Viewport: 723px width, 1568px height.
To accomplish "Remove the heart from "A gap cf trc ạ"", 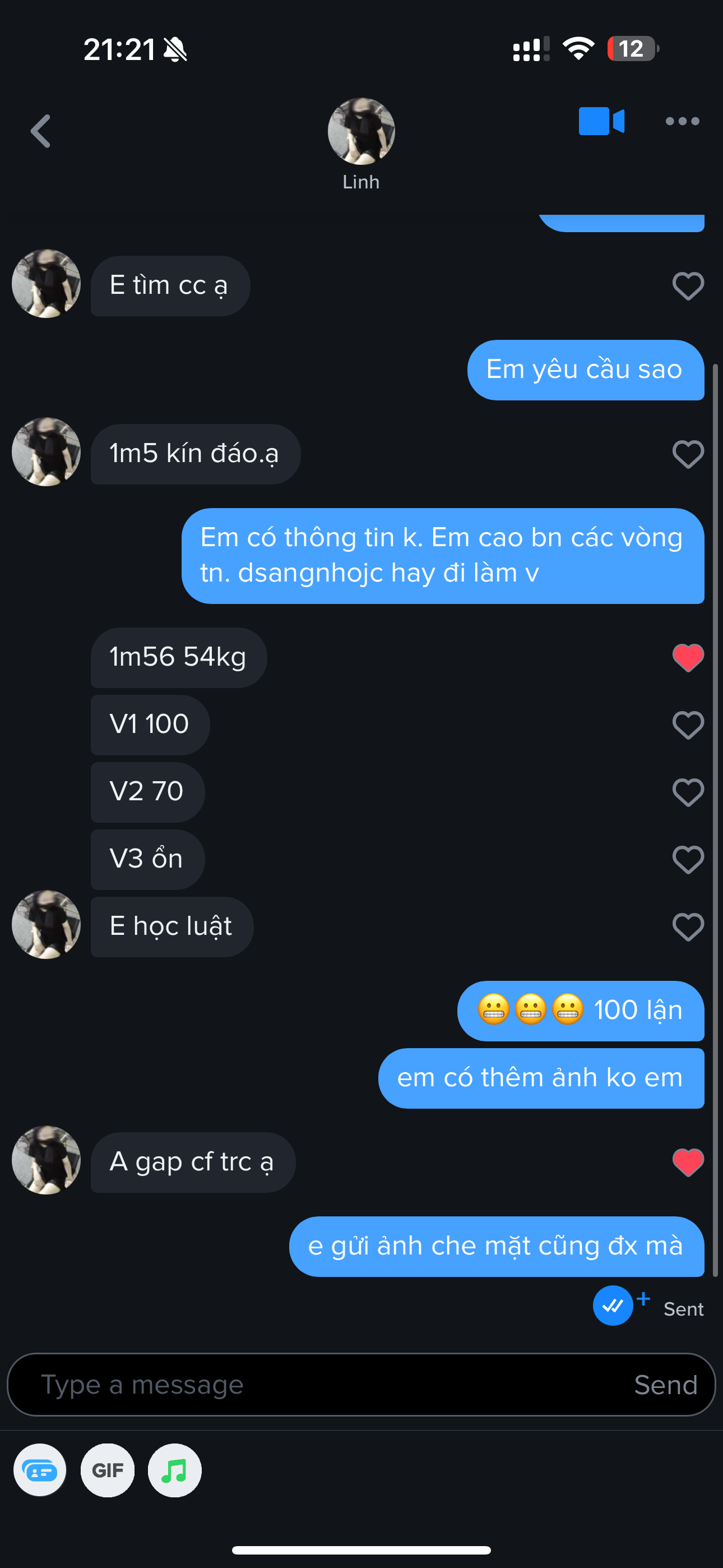I will pyautogui.click(x=688, y=1162).
